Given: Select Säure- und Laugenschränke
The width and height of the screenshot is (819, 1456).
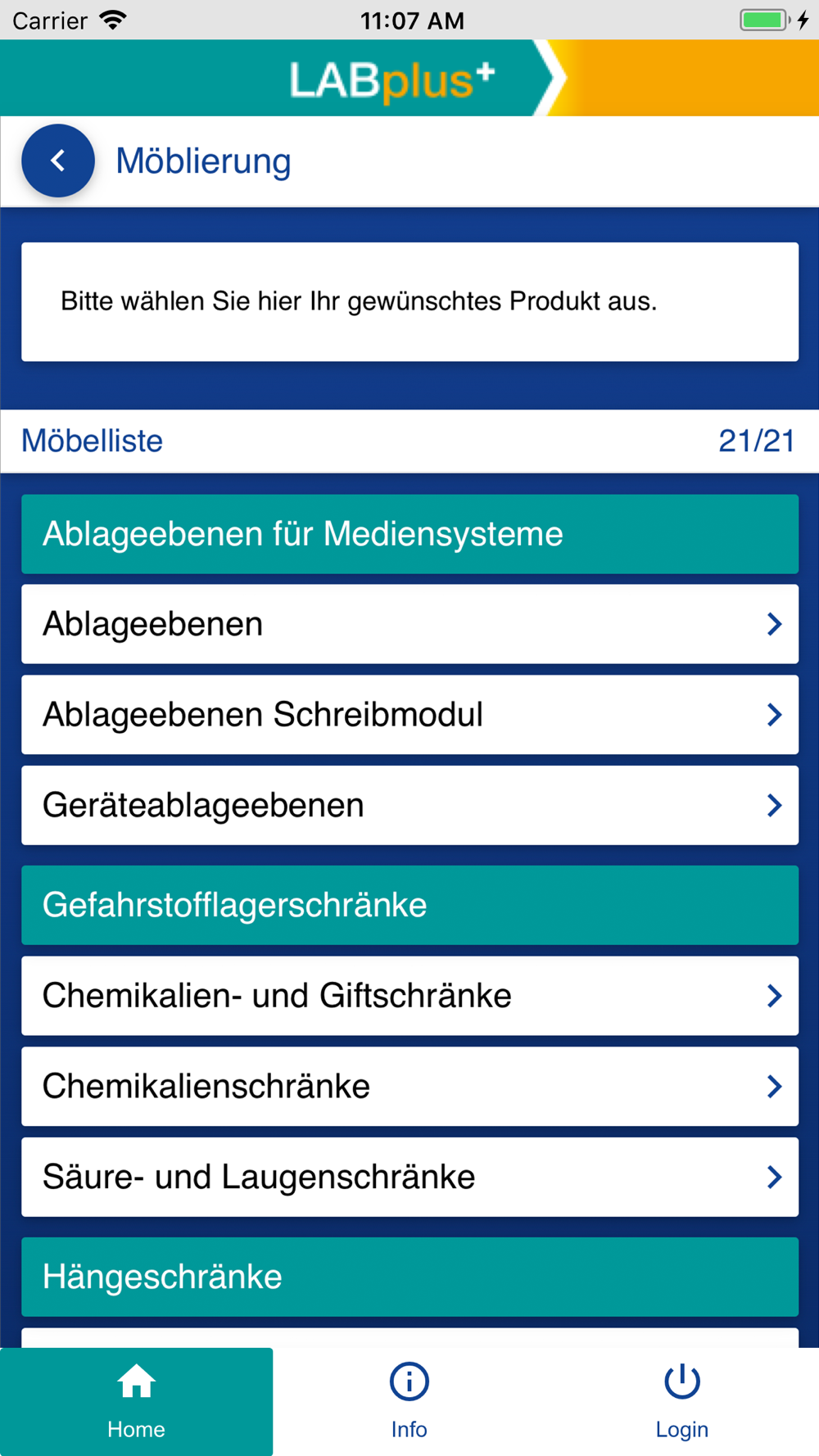Looking at the screenshot, I should pos(409,1177).
